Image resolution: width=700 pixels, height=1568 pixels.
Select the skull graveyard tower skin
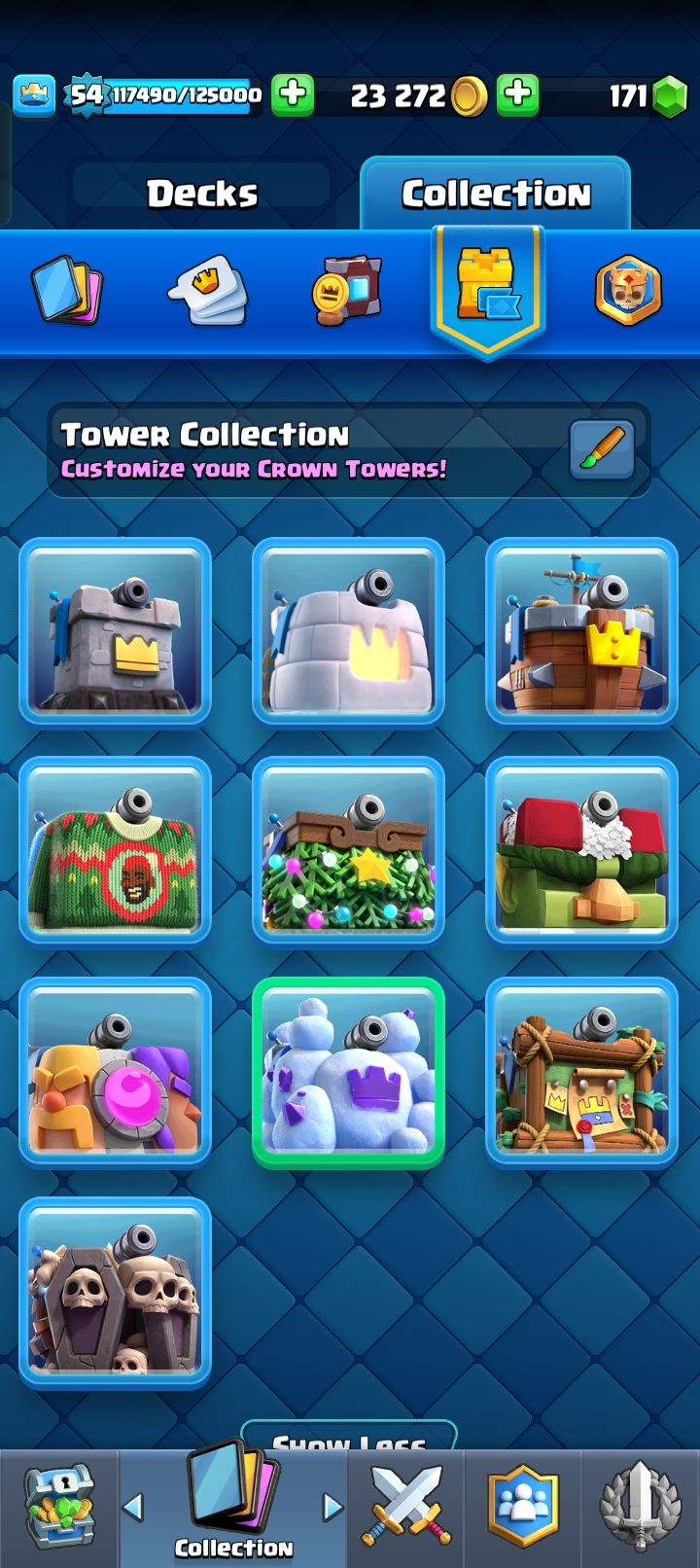click(x=115, y=1292)
